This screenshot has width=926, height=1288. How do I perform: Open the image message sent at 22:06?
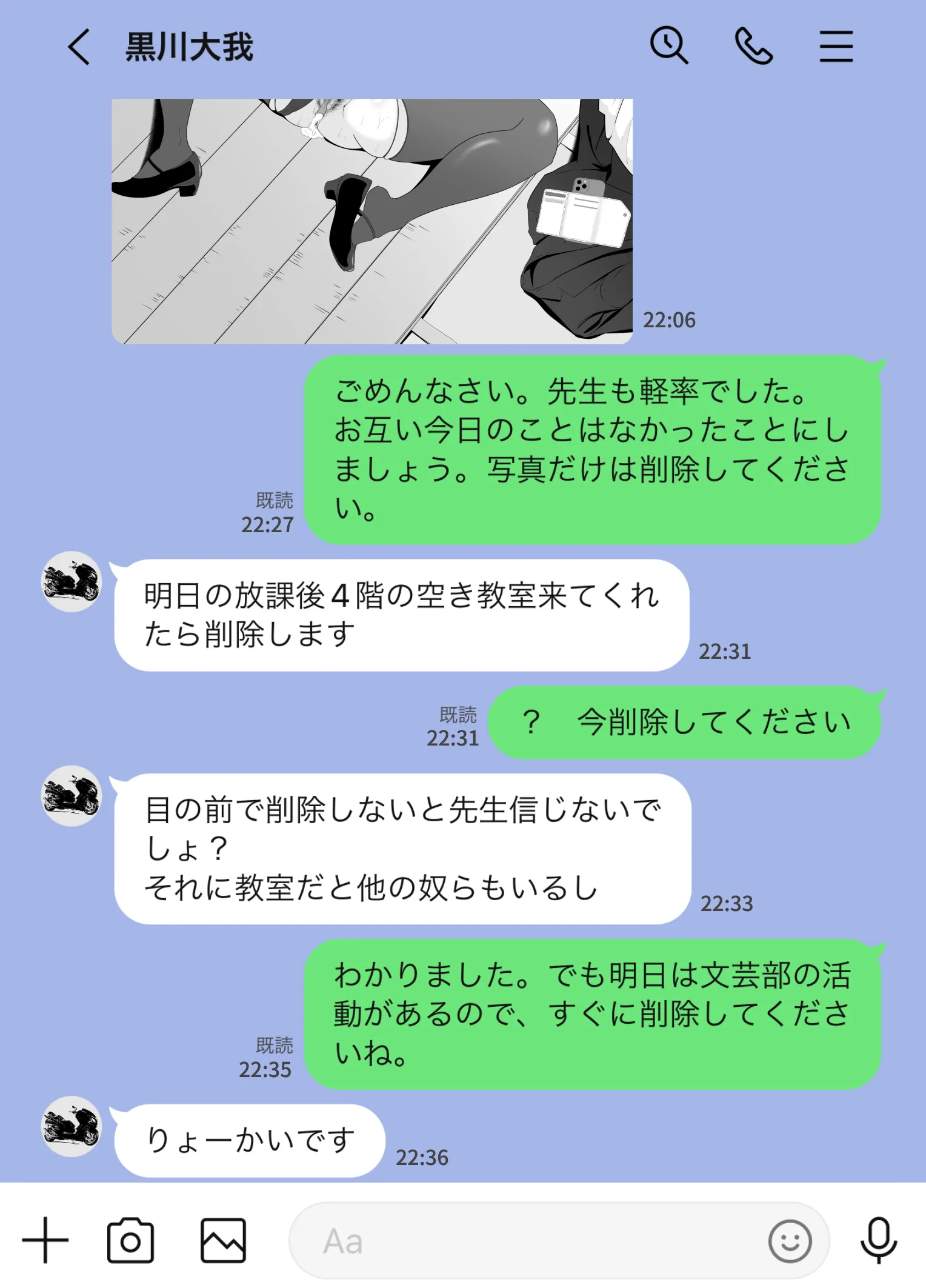point(372,221)
